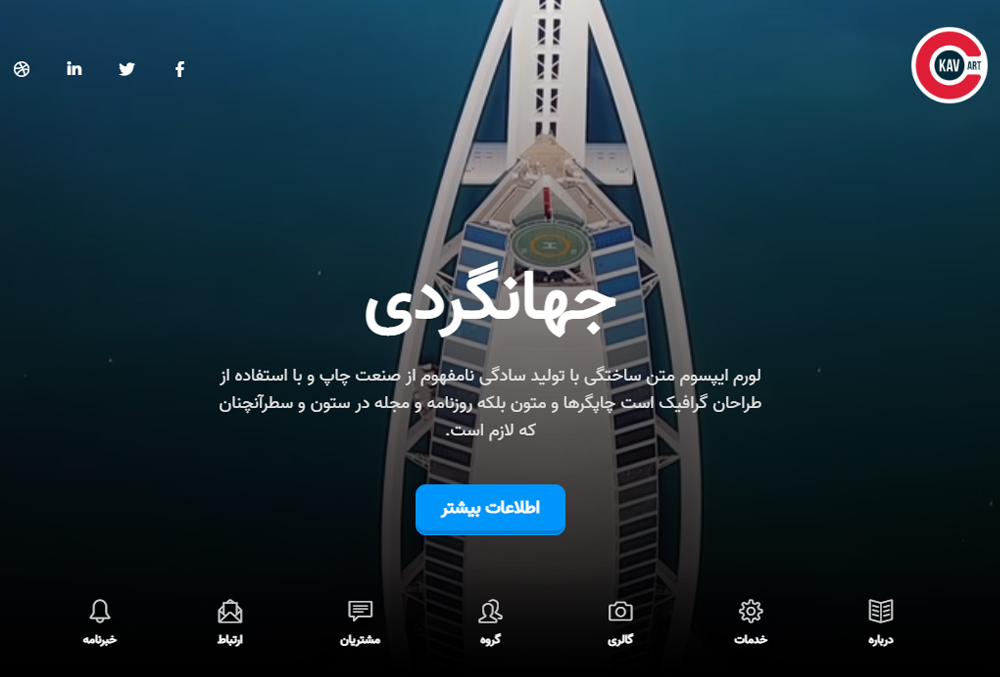Open the خبرنامه bell item
This screenshot has height=677, width=1000.
(x=100, y=621)
